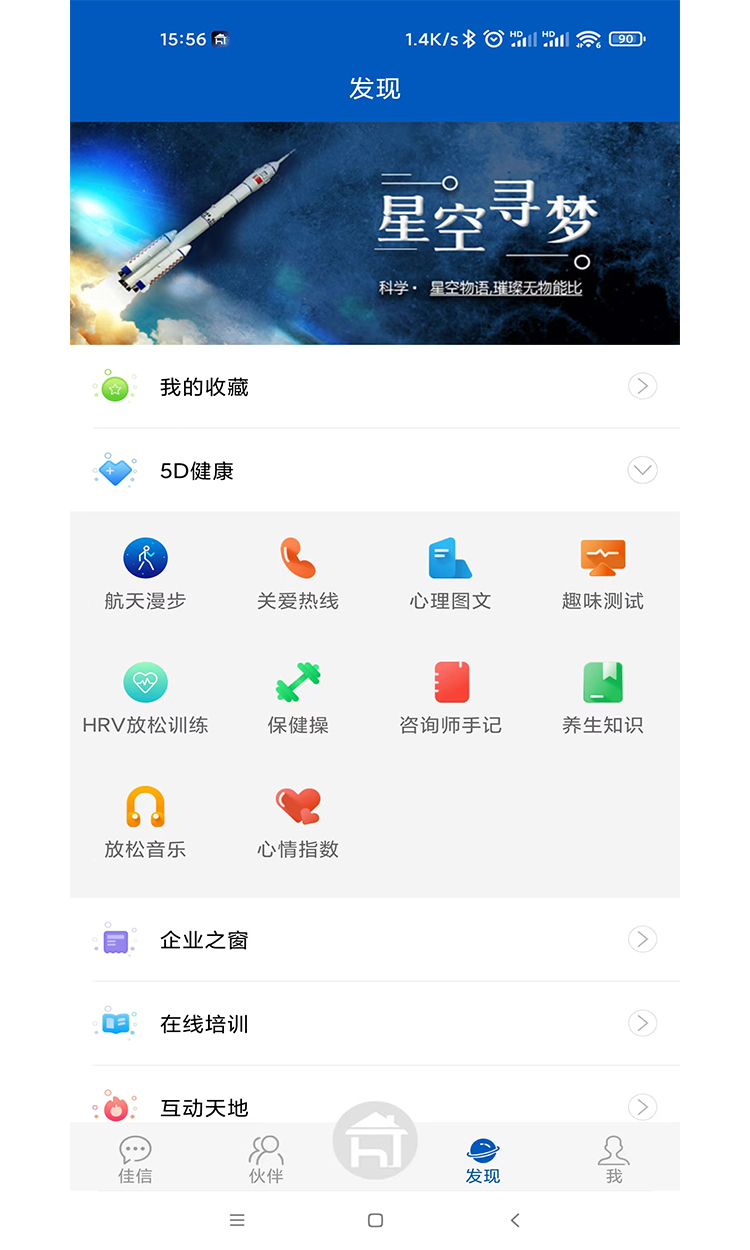Open 互动天地 row

tap(375, 1104)
